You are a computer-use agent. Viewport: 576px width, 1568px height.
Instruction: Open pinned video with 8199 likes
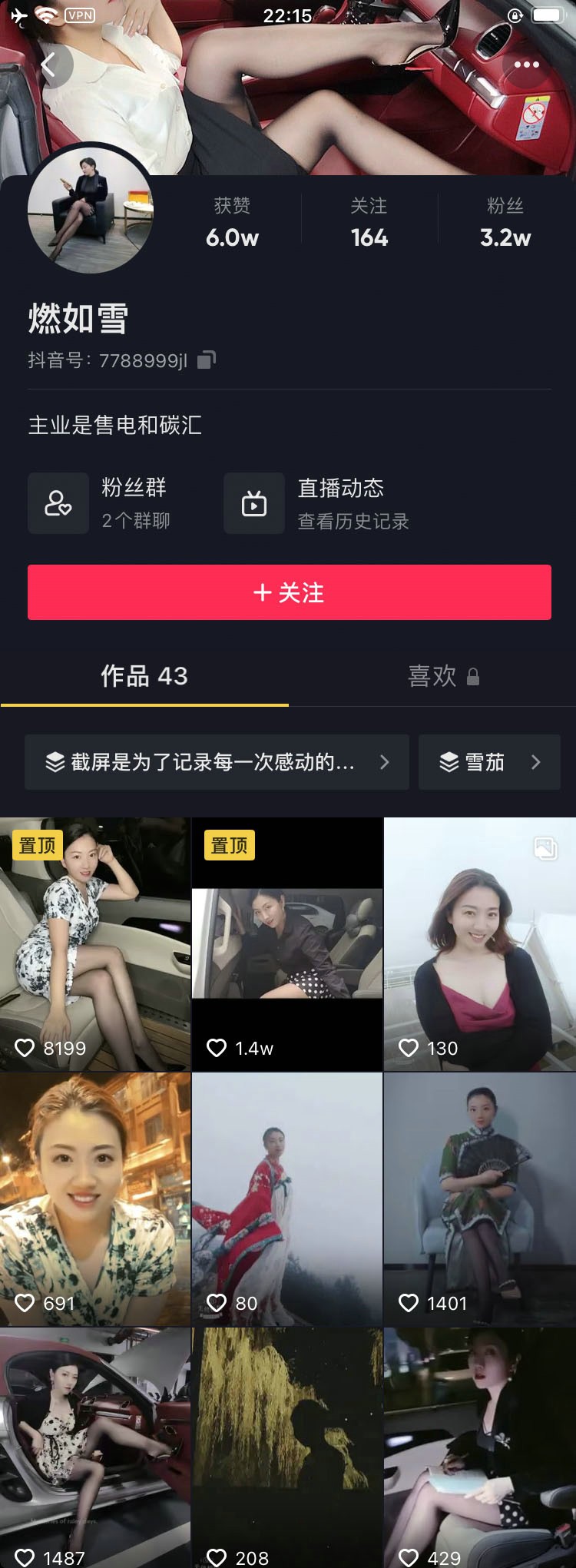coord(94,943)
